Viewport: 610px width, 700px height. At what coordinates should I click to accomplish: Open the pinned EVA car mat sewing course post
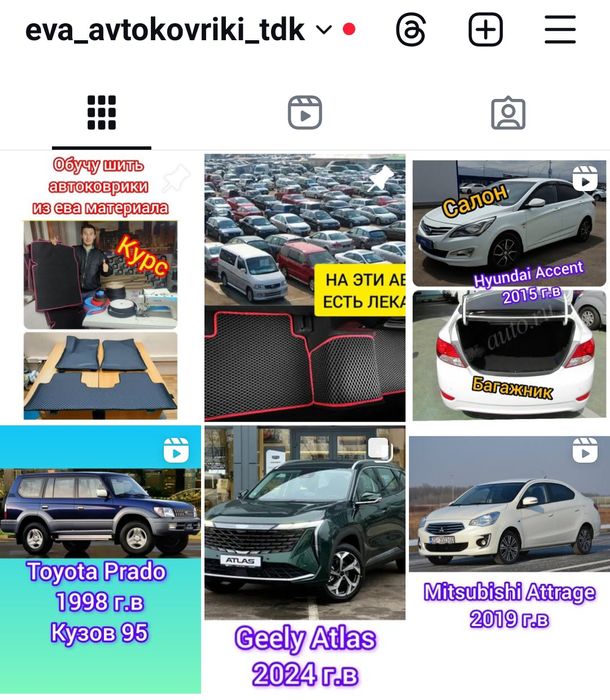tap(100, 288)
